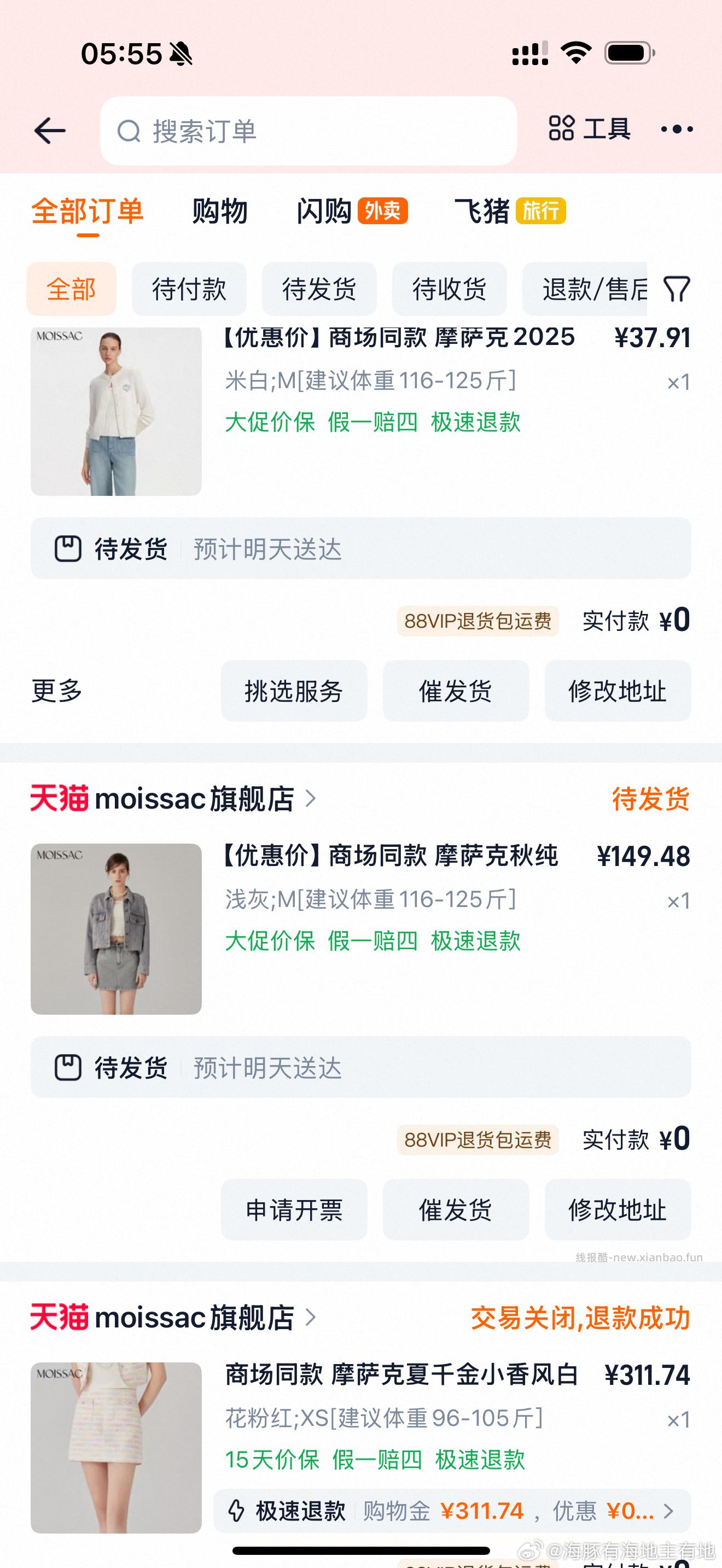The image size is (722, 1568).
Task: Tap the lightning icon beside 极速退款
Action: 237,1509
